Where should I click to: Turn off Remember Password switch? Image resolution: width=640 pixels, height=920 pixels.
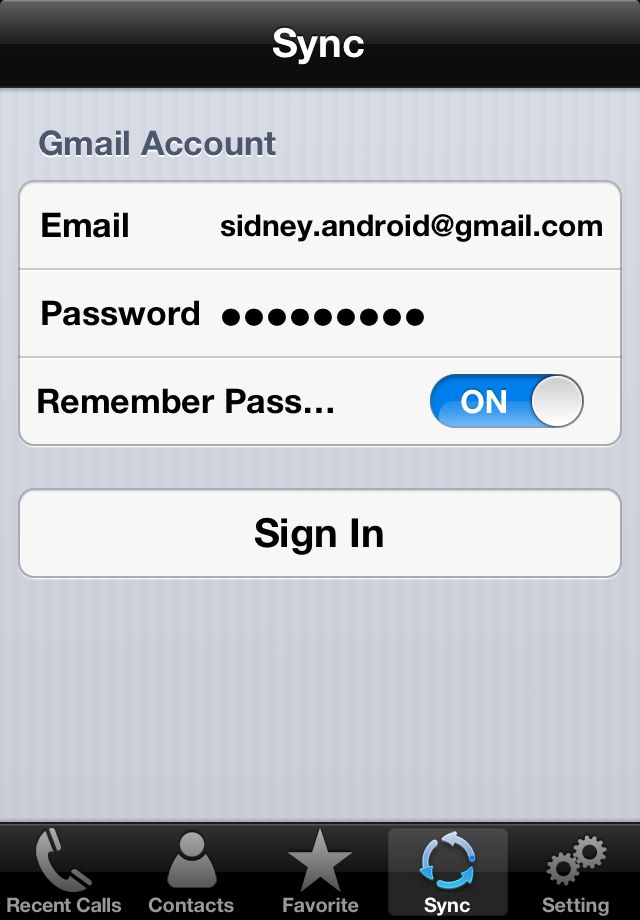[x=506, y=402]
